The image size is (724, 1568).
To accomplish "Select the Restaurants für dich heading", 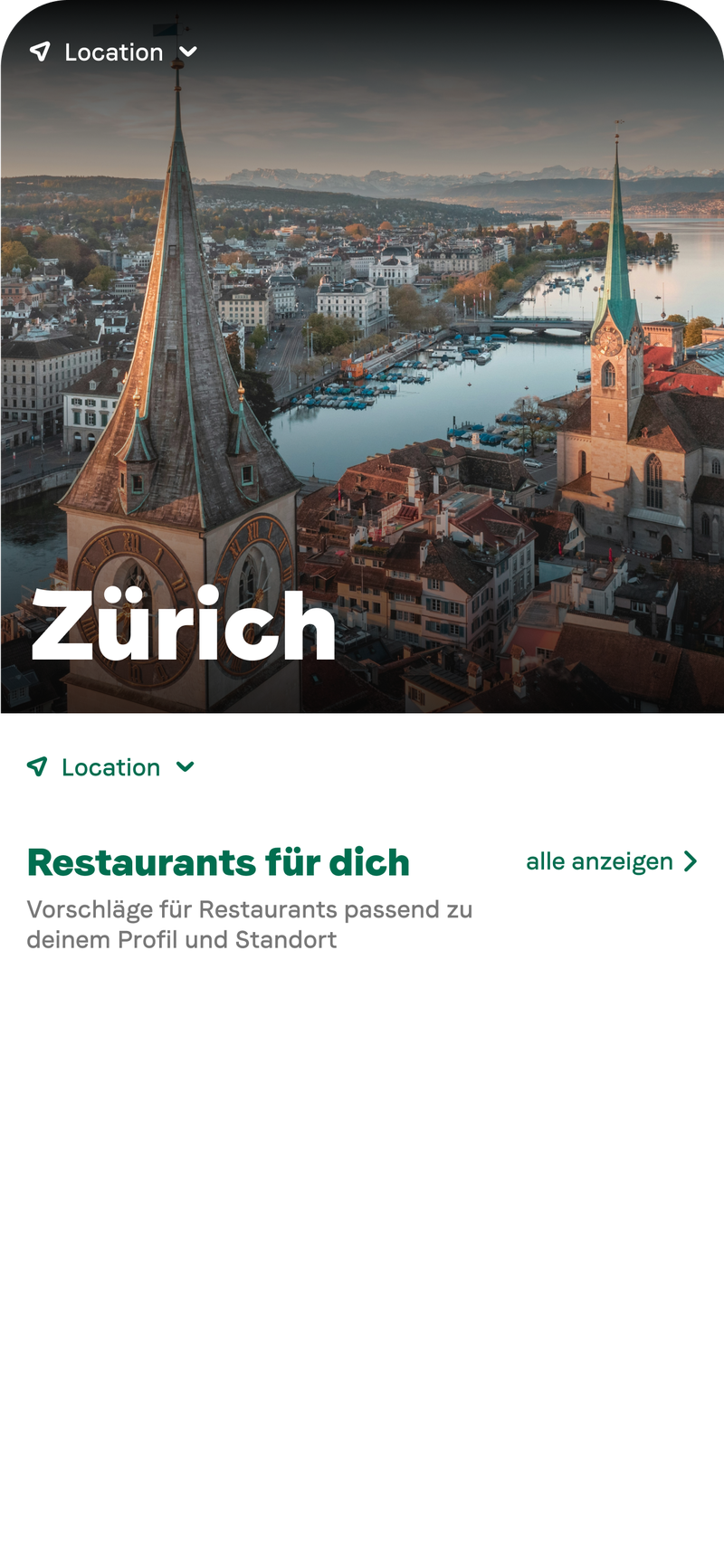I will [217, 863].
